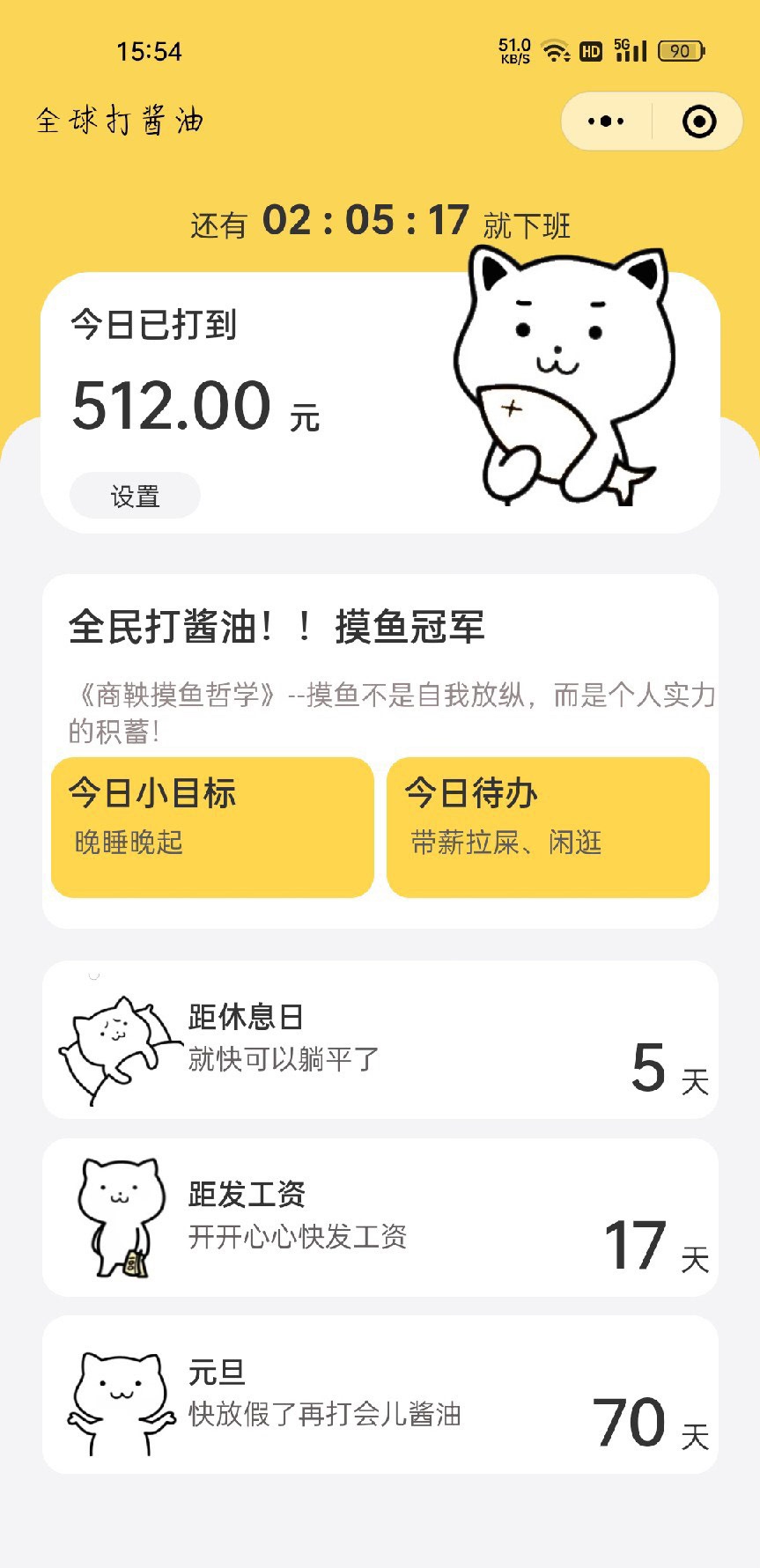The width and height of the screenshot is (760, 1568).
Task: Open the 元旦 holiday countdown card
Action: 380,1395
